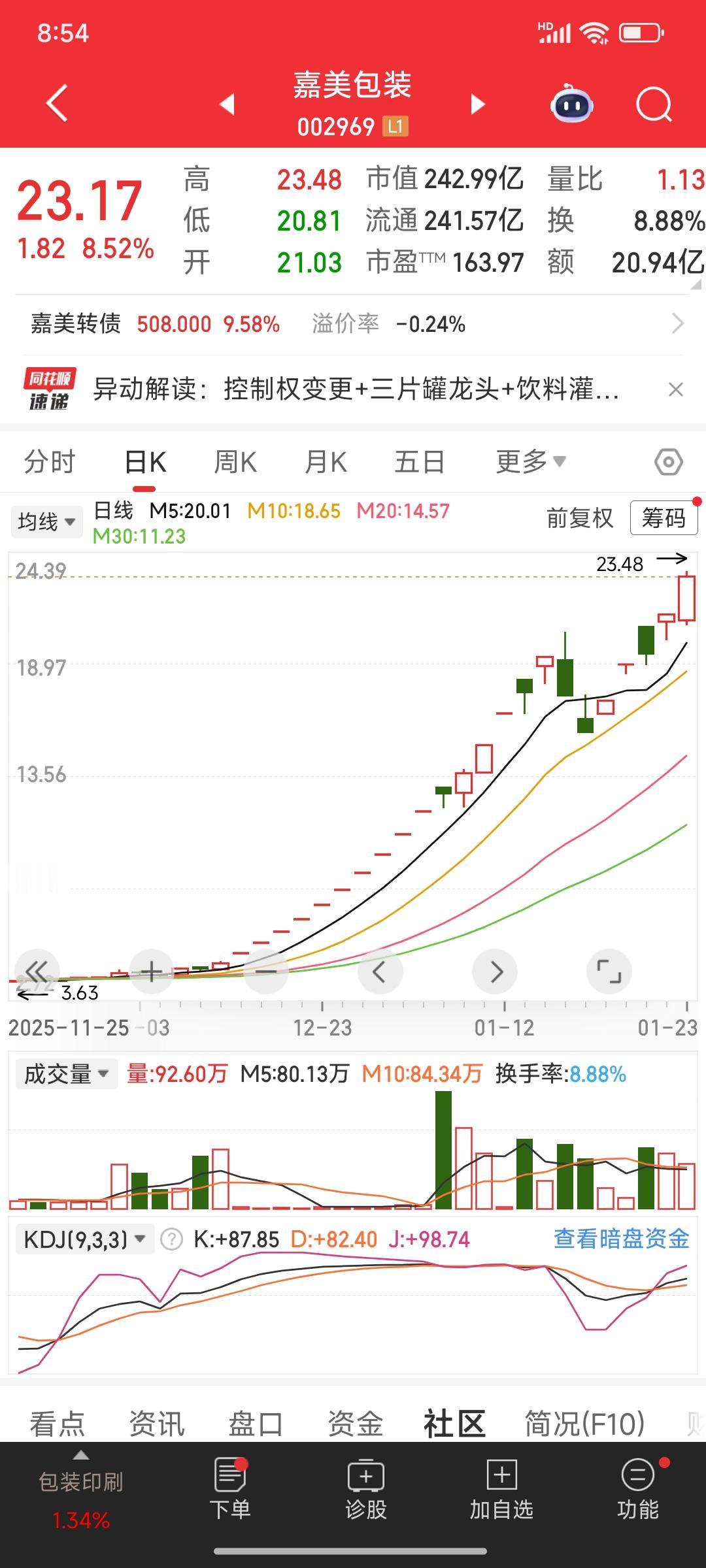Image resolution: width=706 pixels, height=1568 pixels.
Task: Switch to the 资讯 tab
Action: [157, 1423]
